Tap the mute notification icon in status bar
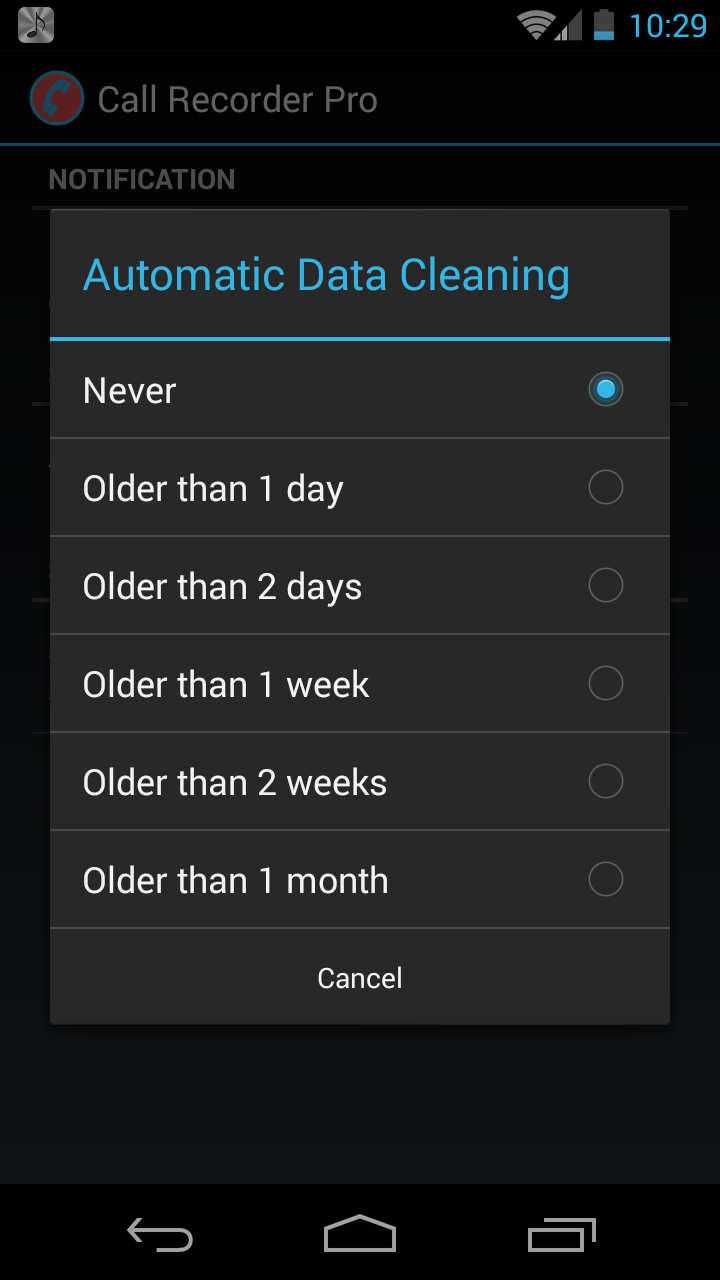The width and height of the screenshot is (720, 1280). pos(33,25)
